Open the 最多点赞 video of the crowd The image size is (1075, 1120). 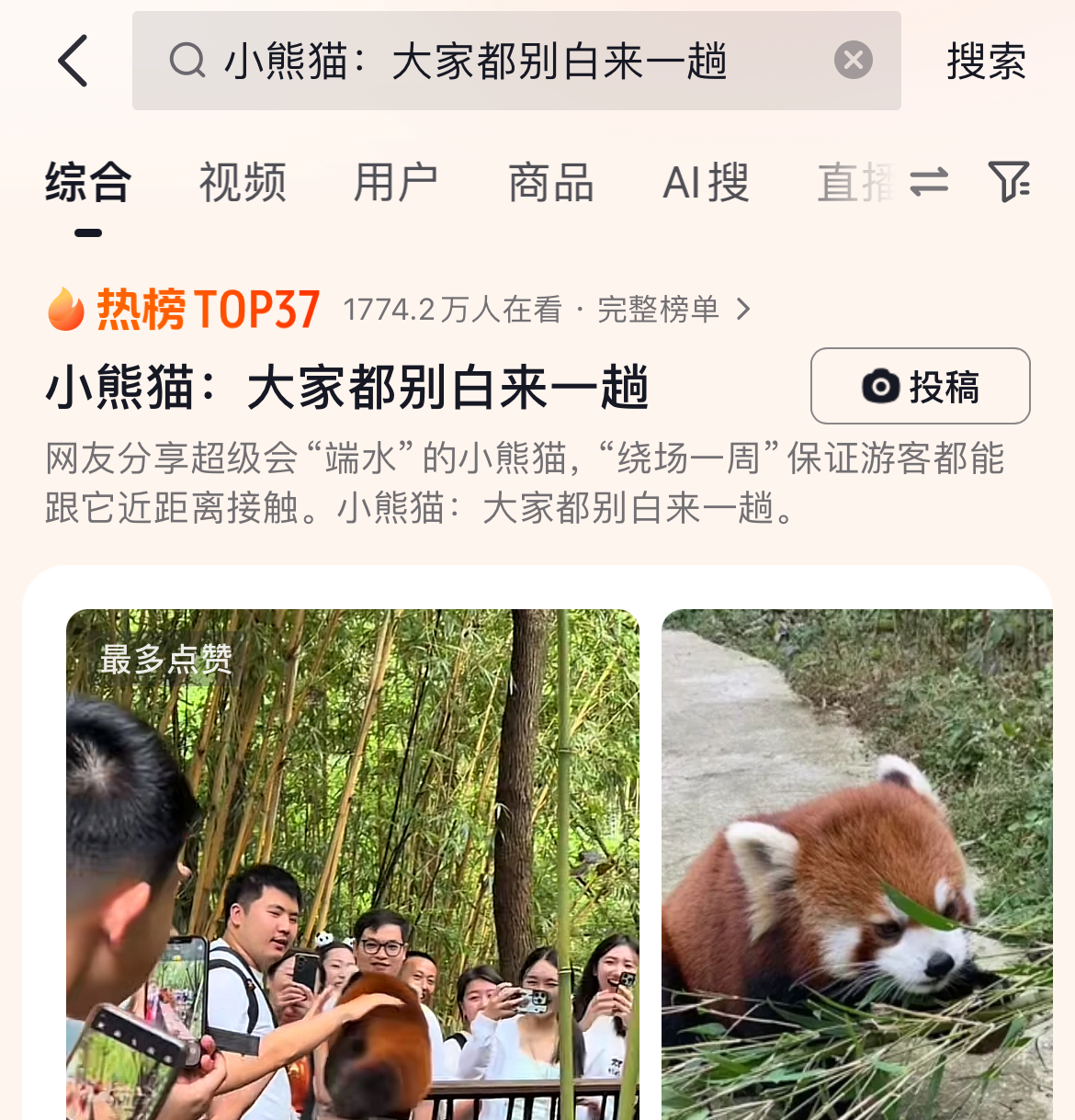point(352,864)
